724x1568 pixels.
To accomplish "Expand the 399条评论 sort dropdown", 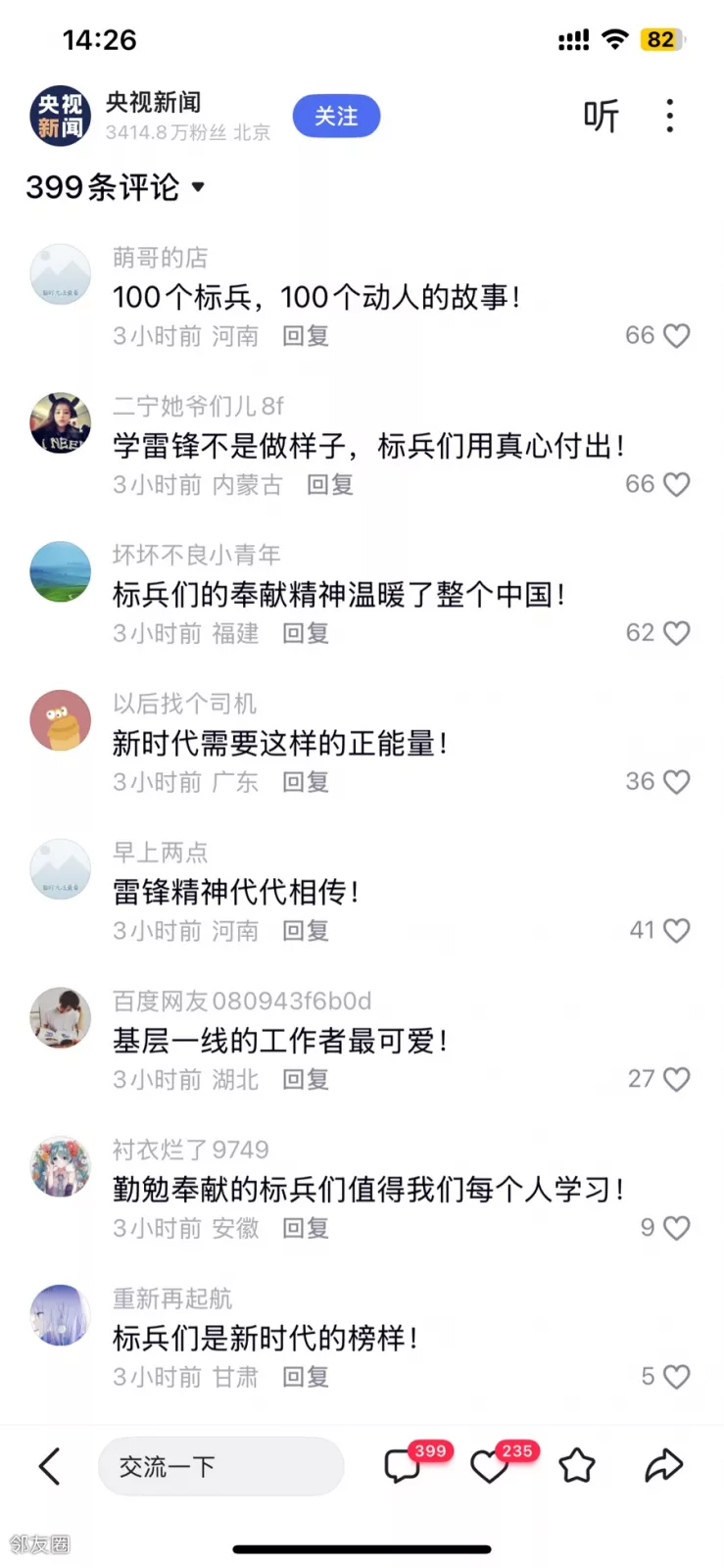I will [x=198, y=186].
